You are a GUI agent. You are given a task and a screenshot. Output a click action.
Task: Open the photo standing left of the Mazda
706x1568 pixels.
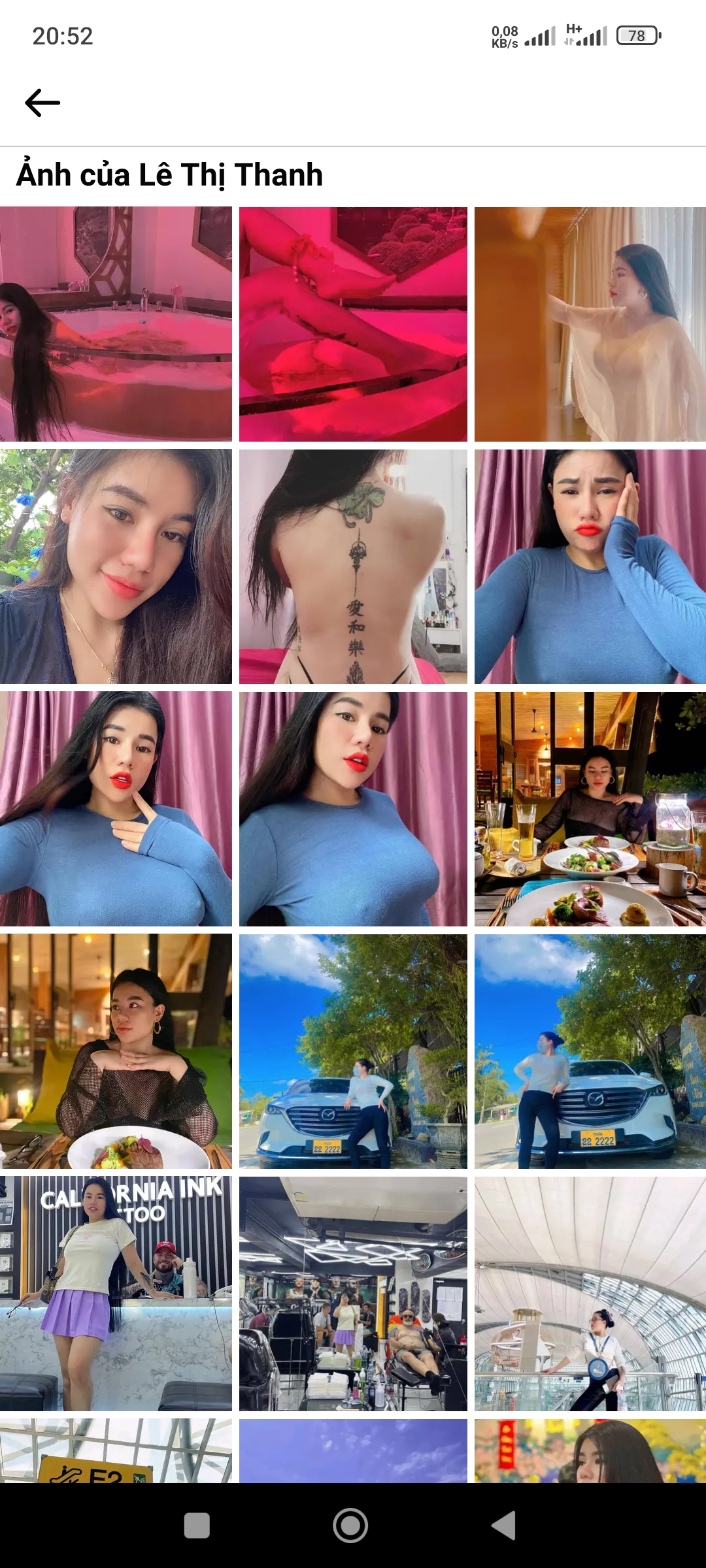point(590,1051)
